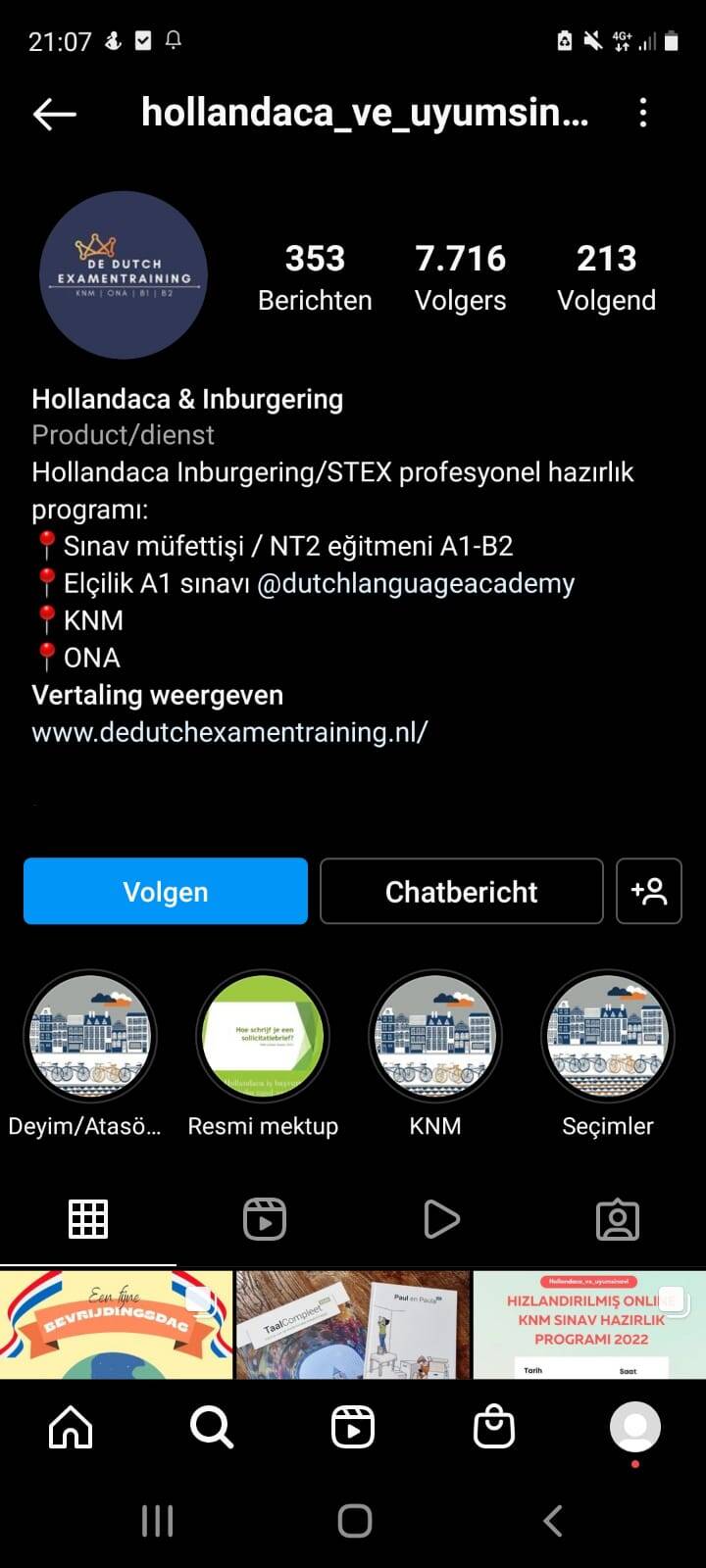
Task: Open the KNM story highlight
Action: 435,1037
